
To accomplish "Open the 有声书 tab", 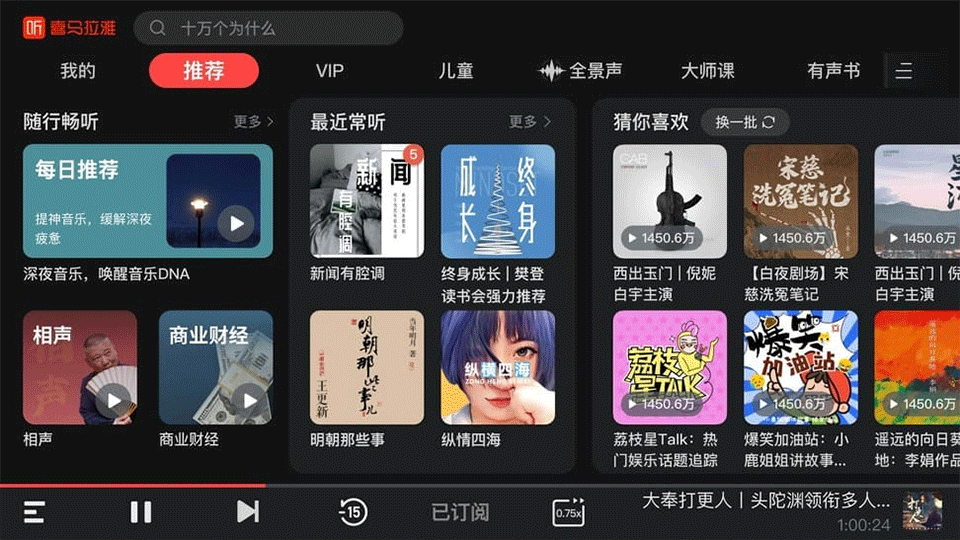I will tap(833, 71).
